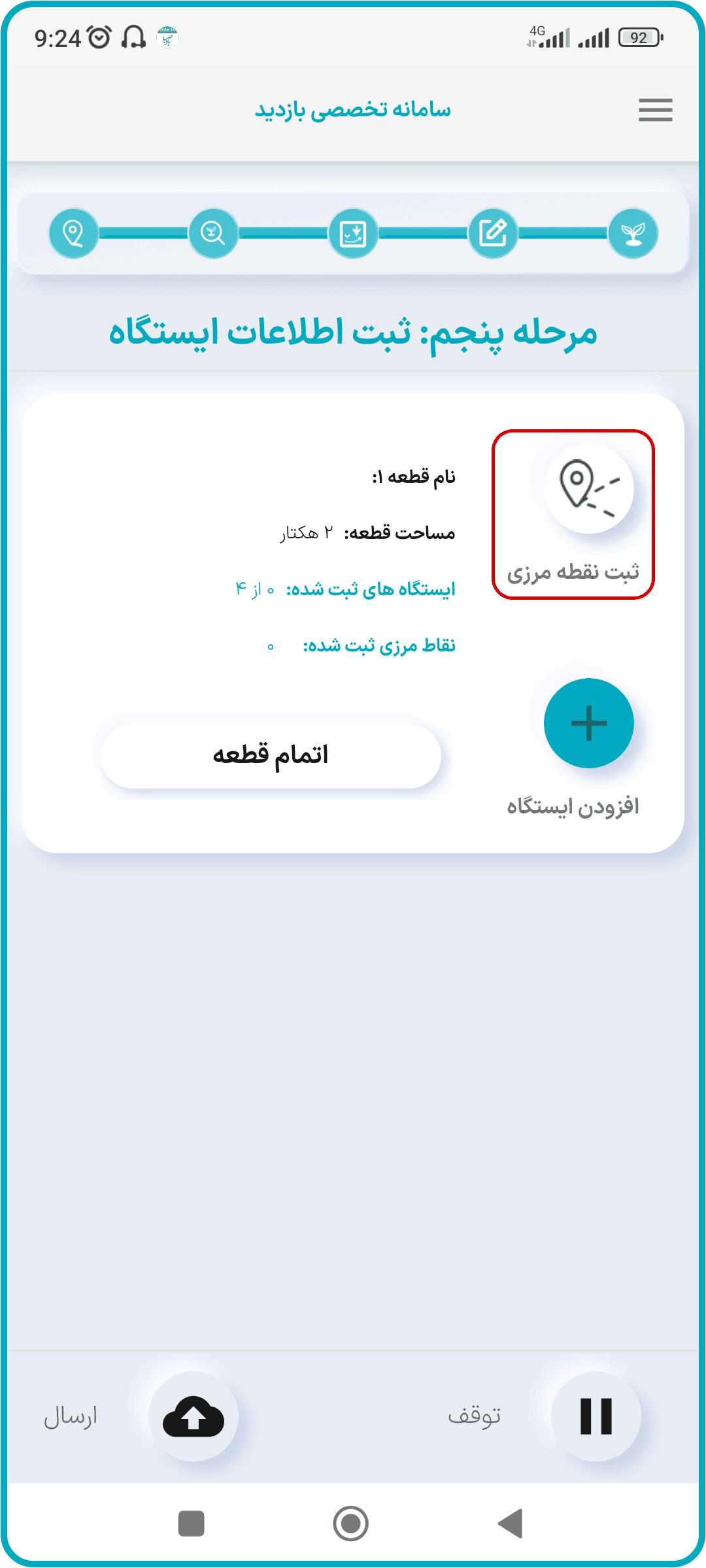Open the hamburger menu
The image size is (706, 1568).
point(655,110)
